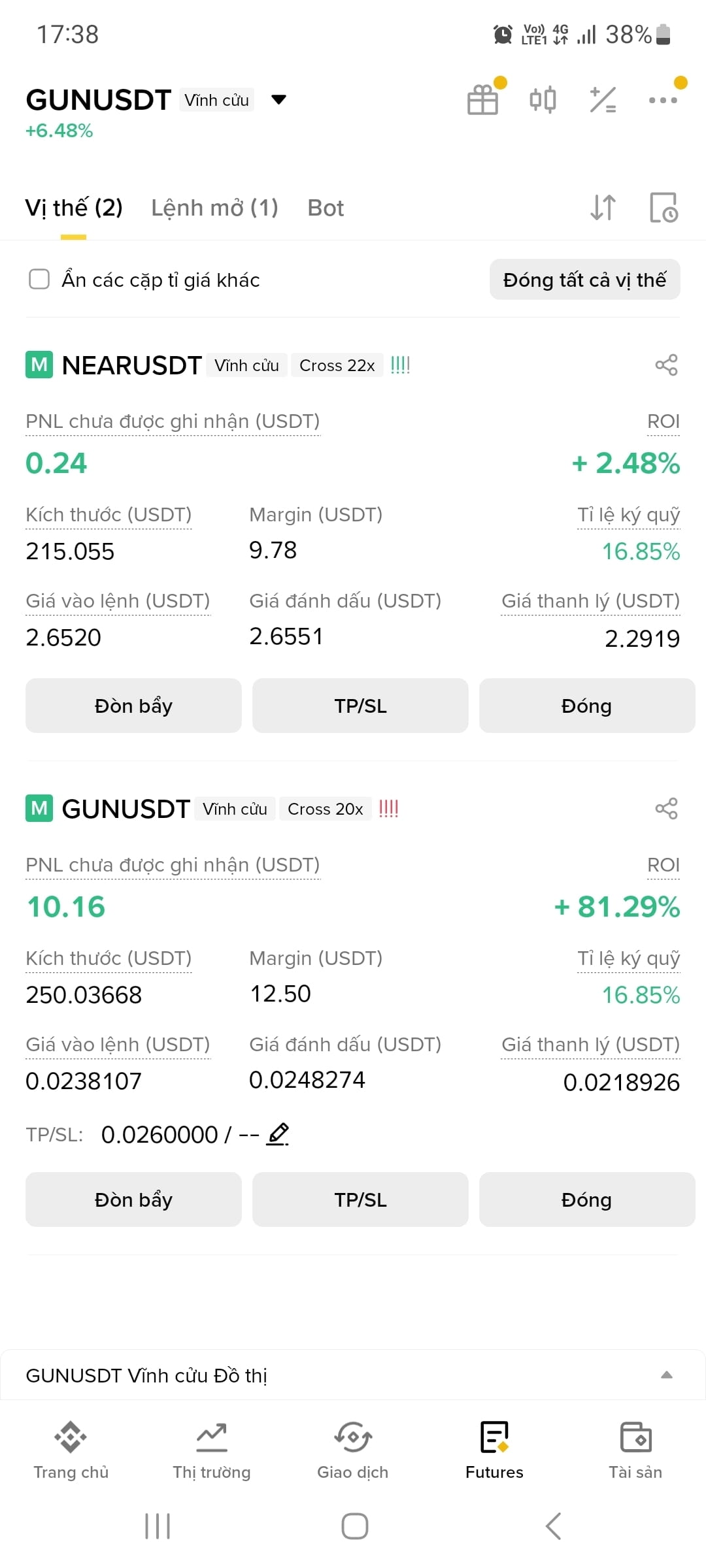This screenshot has width=706, height=1568.
Task: Switch to Lệnh mở (1) tab
Action: pos(214,208)
